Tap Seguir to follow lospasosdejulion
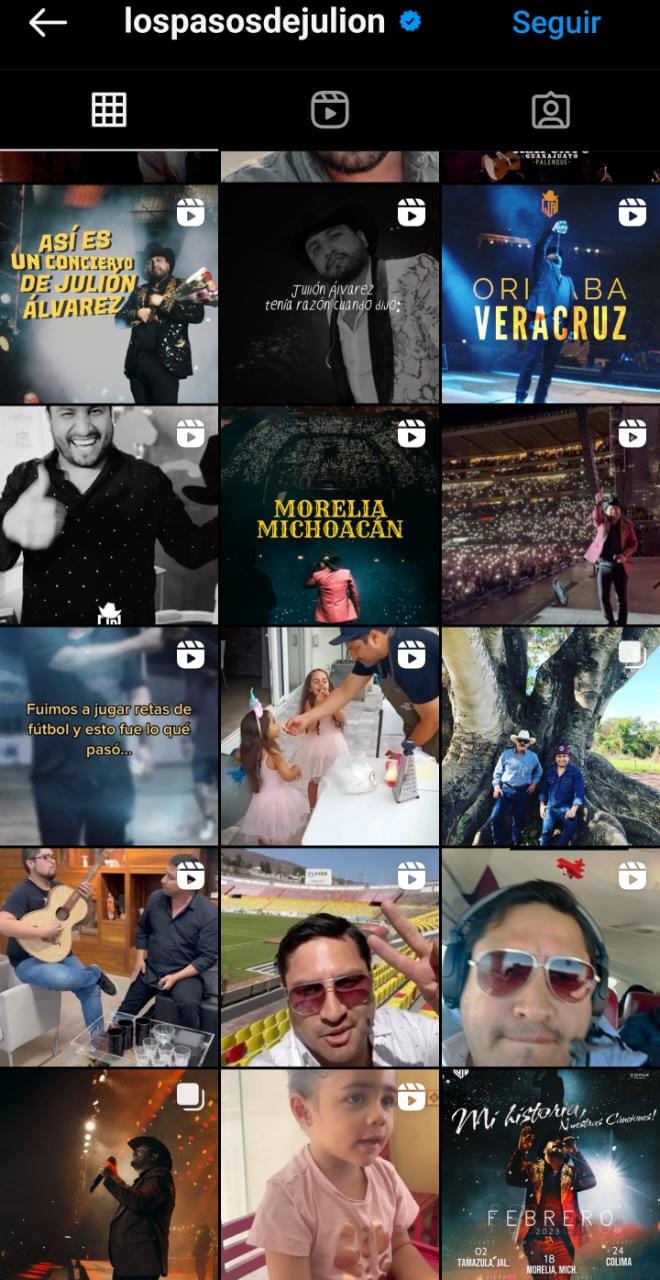This screenshot has height=1280, width=660. [556, 22]
